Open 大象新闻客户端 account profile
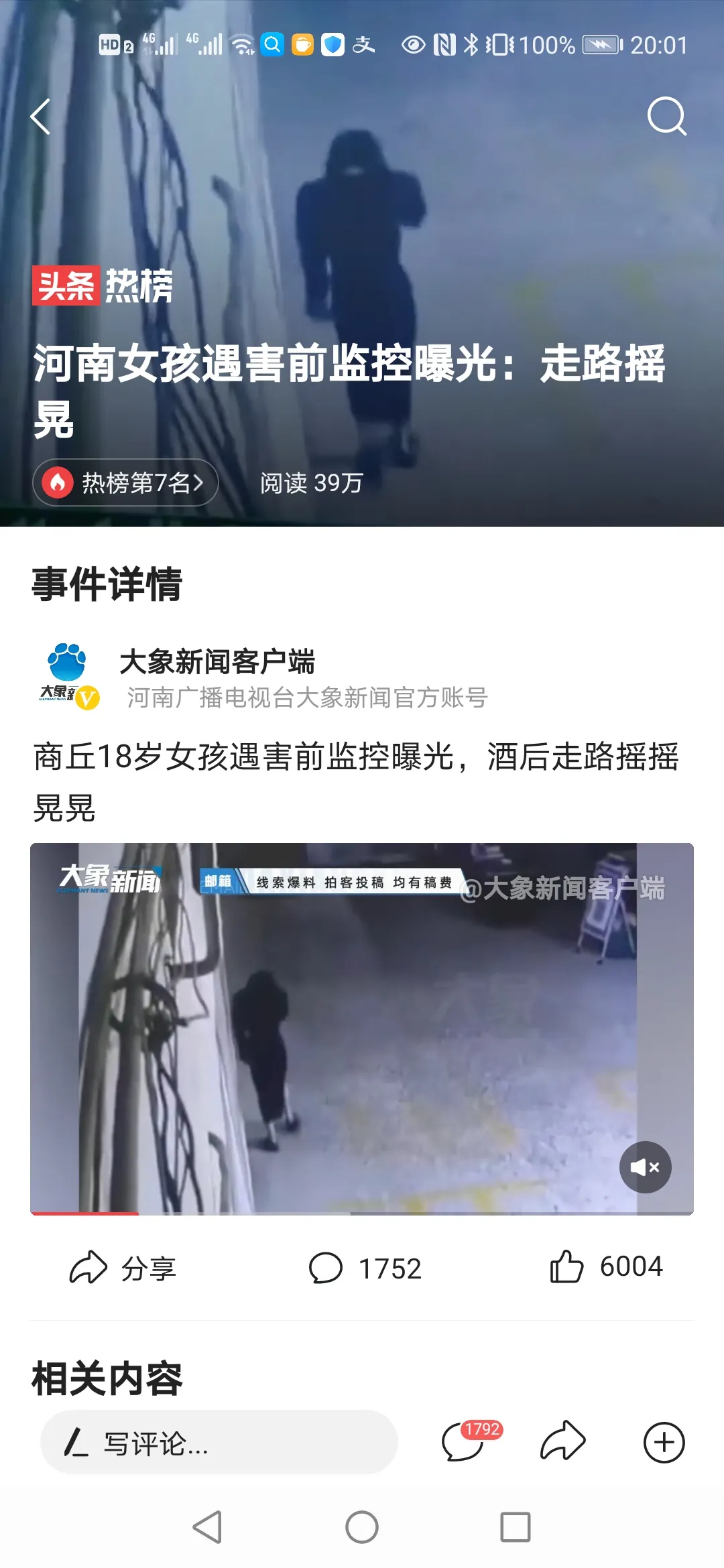724x1568 pixels. 216,662
